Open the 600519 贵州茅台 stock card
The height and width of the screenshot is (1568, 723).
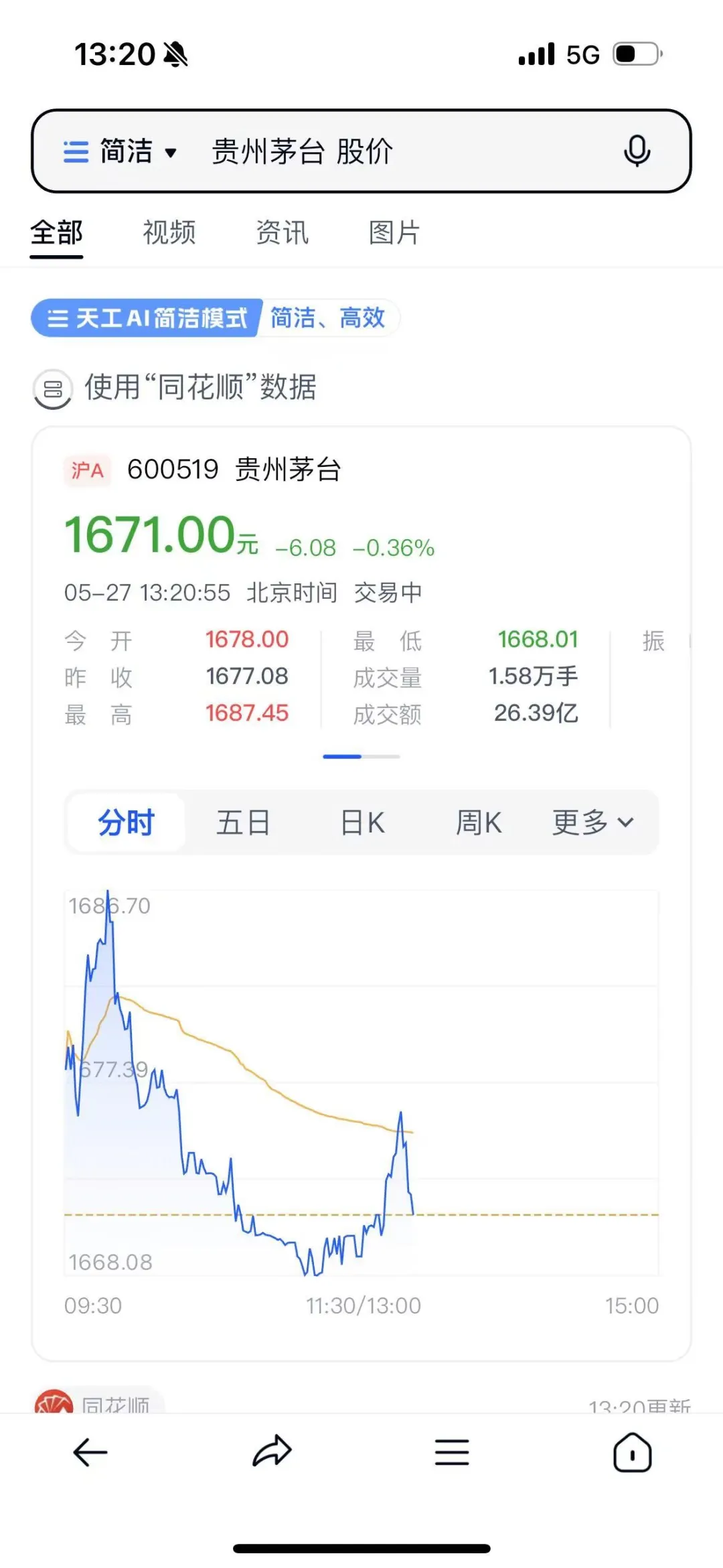(x=234, y=470)
